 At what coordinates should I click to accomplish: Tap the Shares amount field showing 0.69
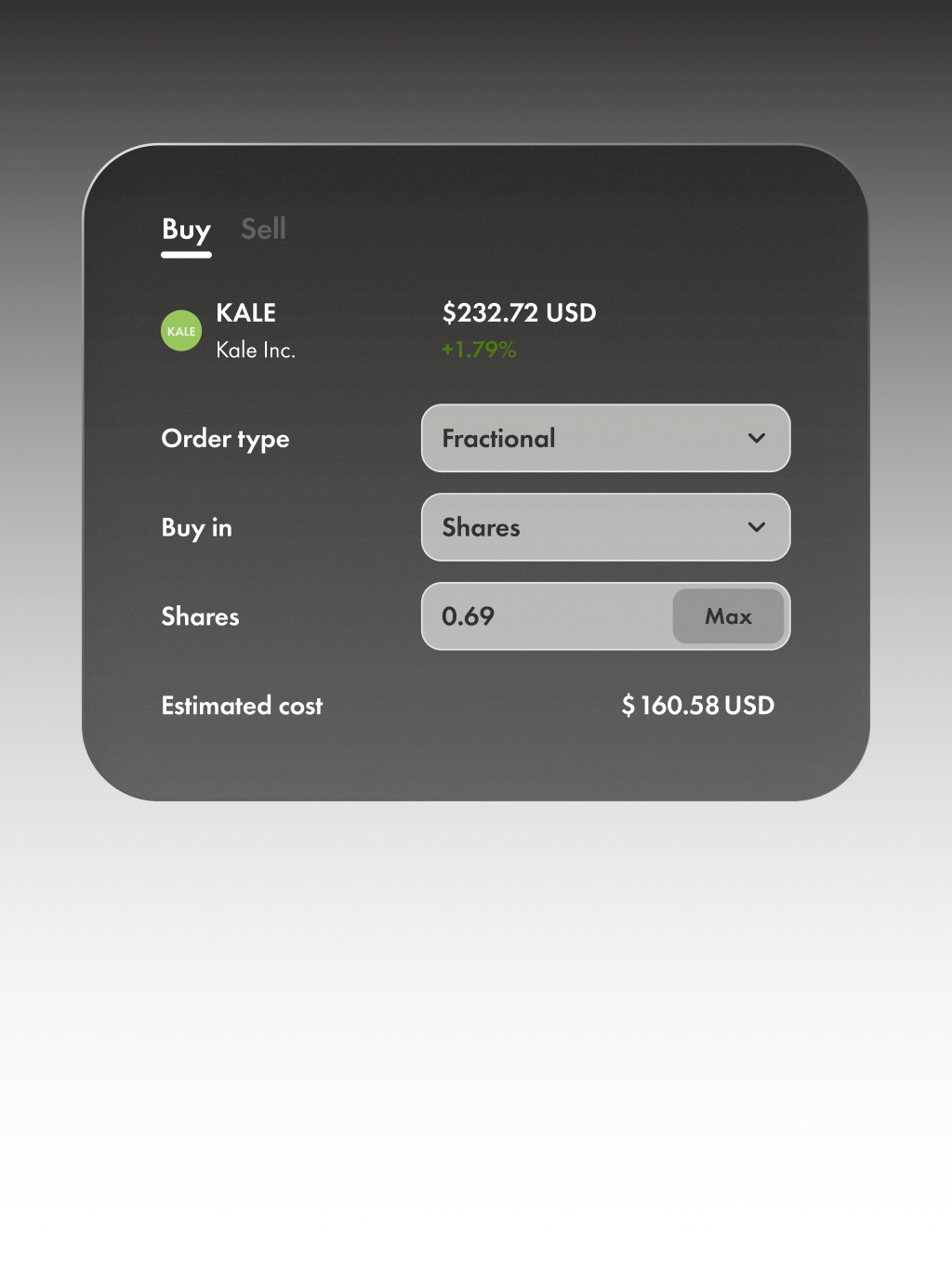click(544, 616)
